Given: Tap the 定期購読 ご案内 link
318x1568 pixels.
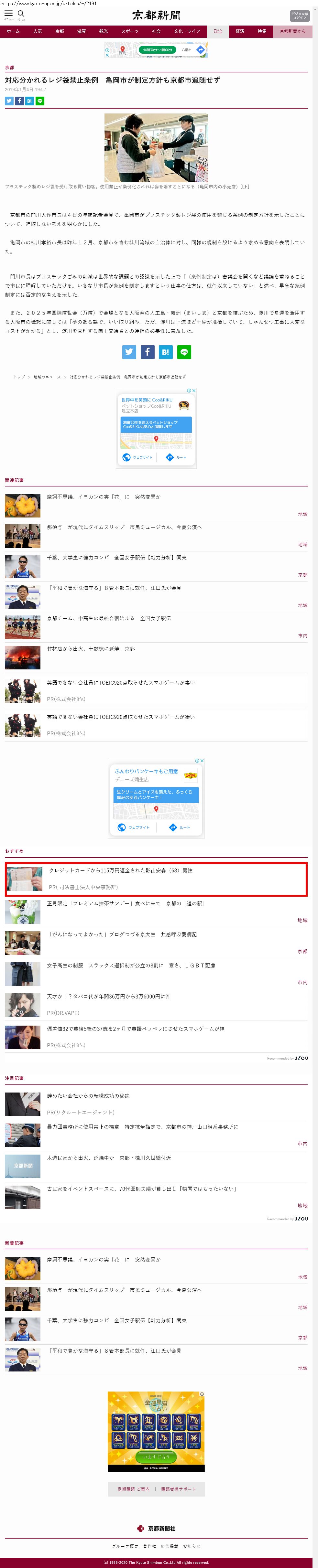Looking at the screenshot, I should [x=133, y=1489].
